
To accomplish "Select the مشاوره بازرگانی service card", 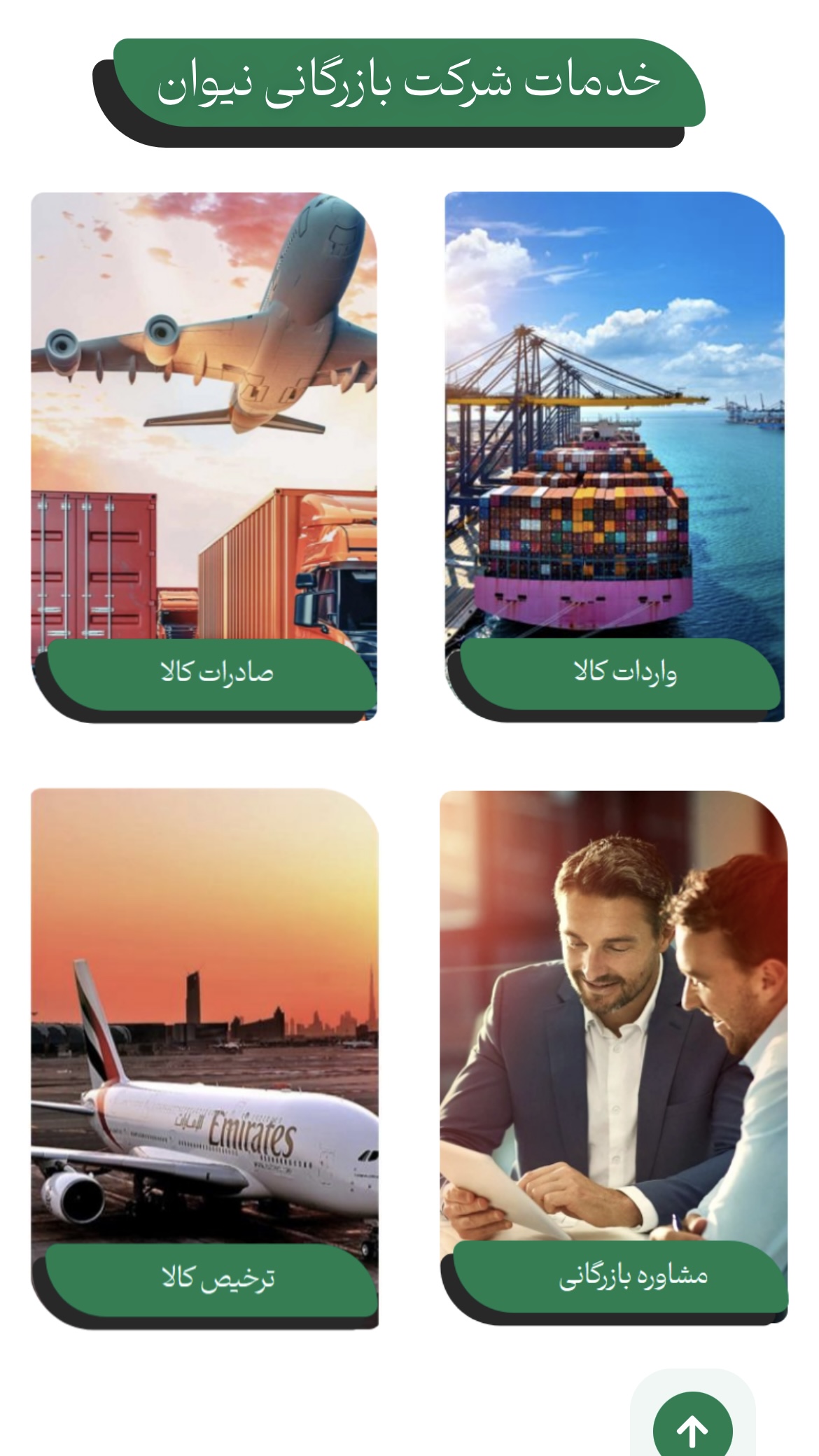I will 613,1057.
